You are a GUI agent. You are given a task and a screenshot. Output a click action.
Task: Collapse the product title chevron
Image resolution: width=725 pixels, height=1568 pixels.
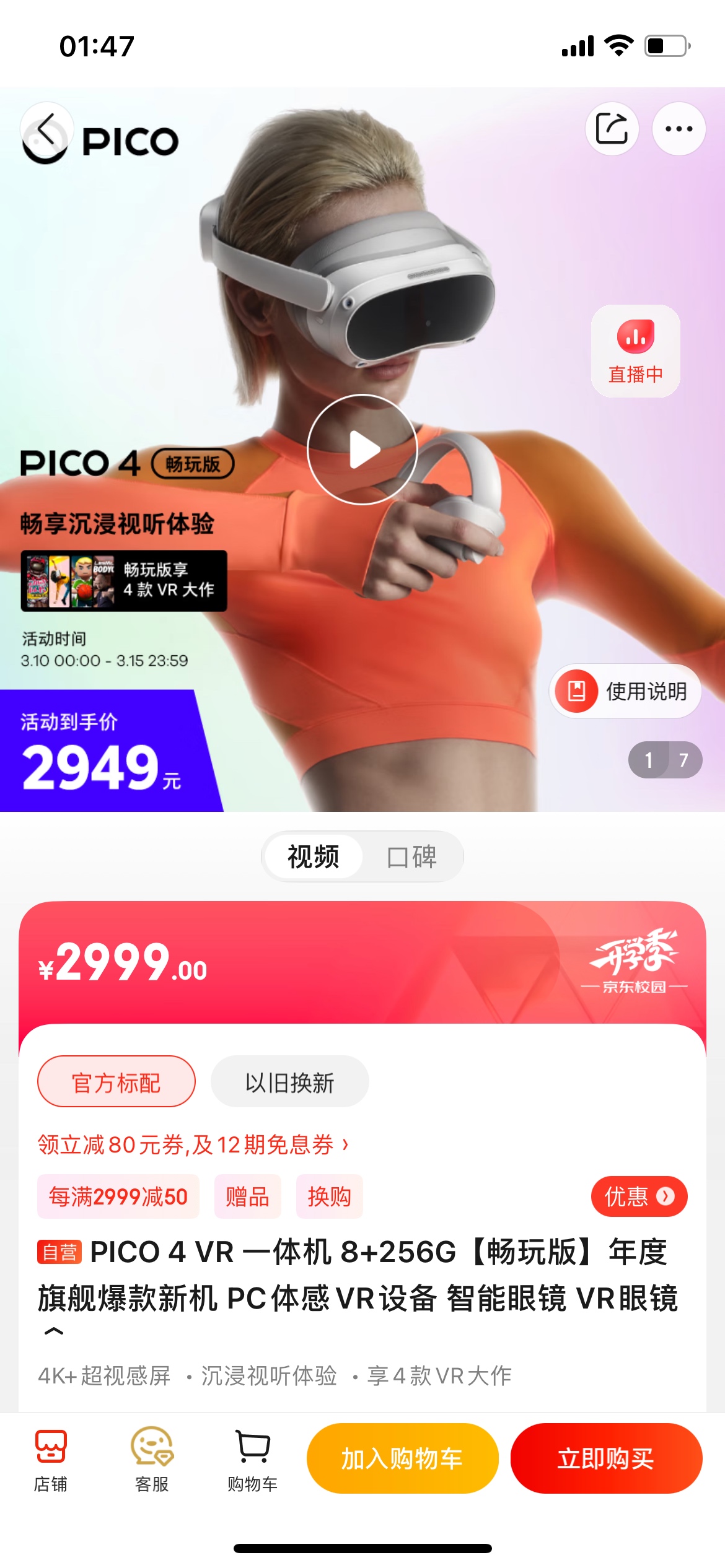click(54, 1331)
